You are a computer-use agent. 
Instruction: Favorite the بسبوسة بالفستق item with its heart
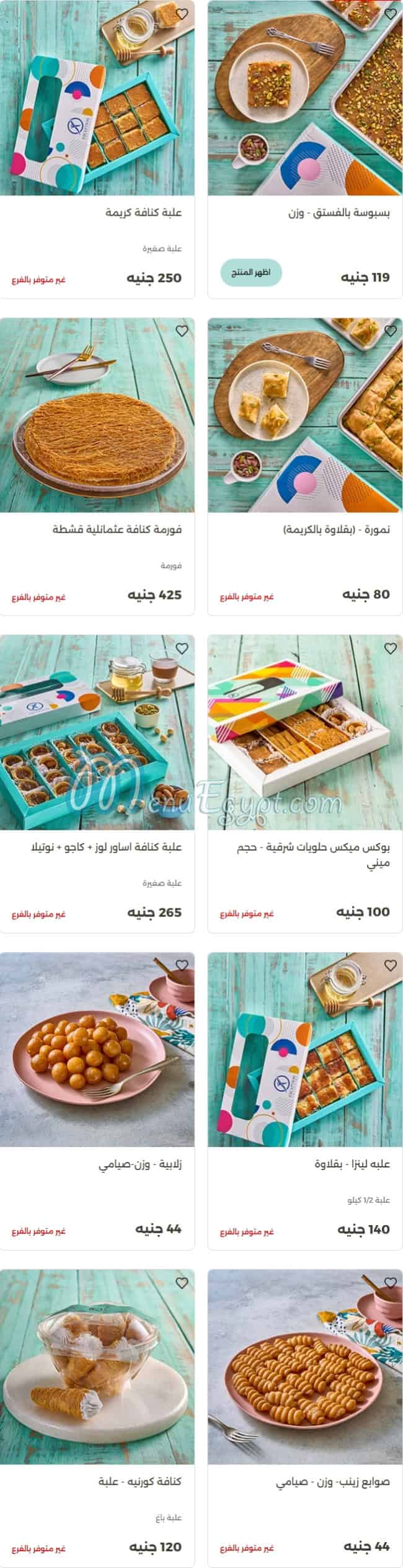coord(390,14)
